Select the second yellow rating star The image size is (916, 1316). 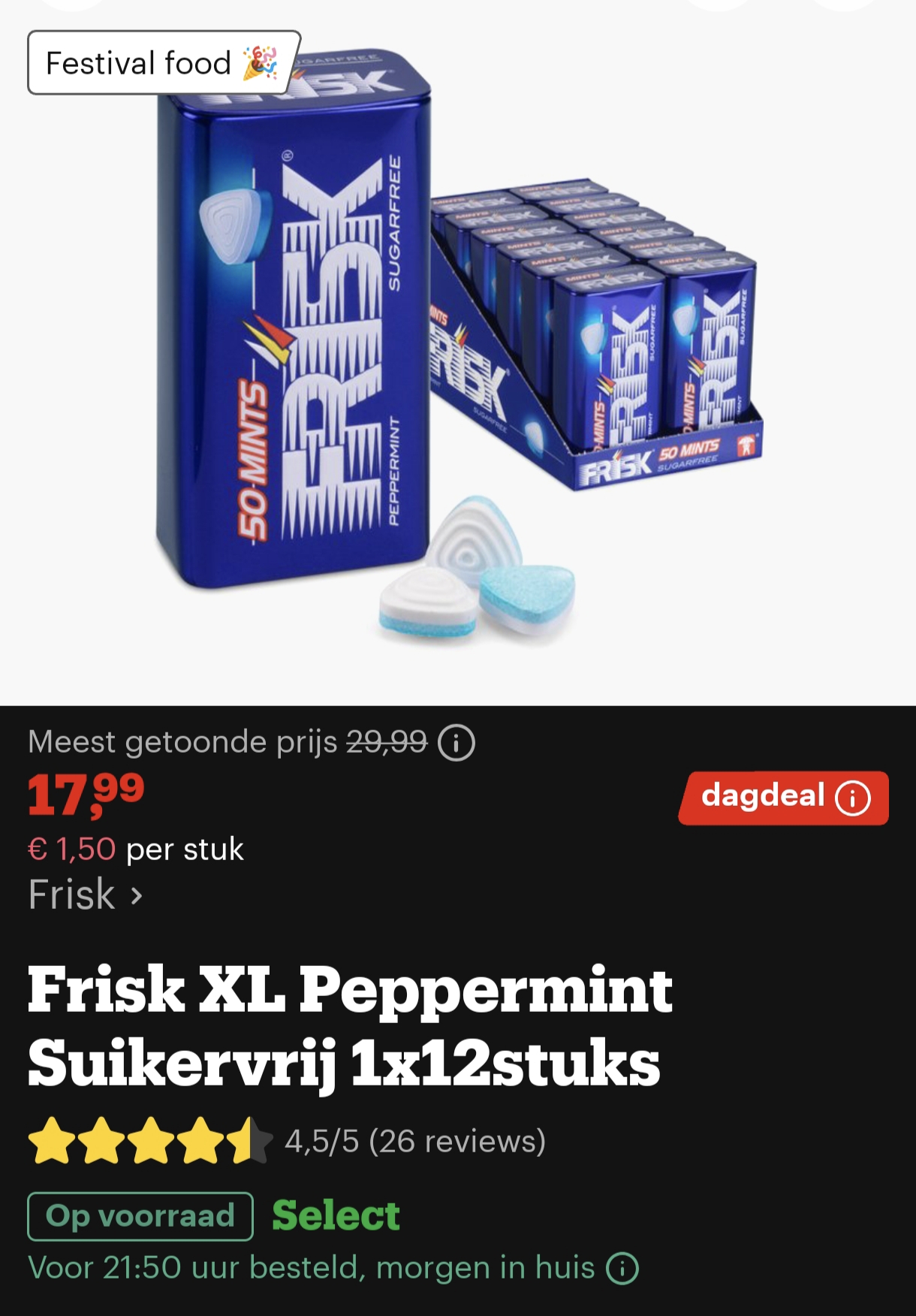click(101, 1139)
